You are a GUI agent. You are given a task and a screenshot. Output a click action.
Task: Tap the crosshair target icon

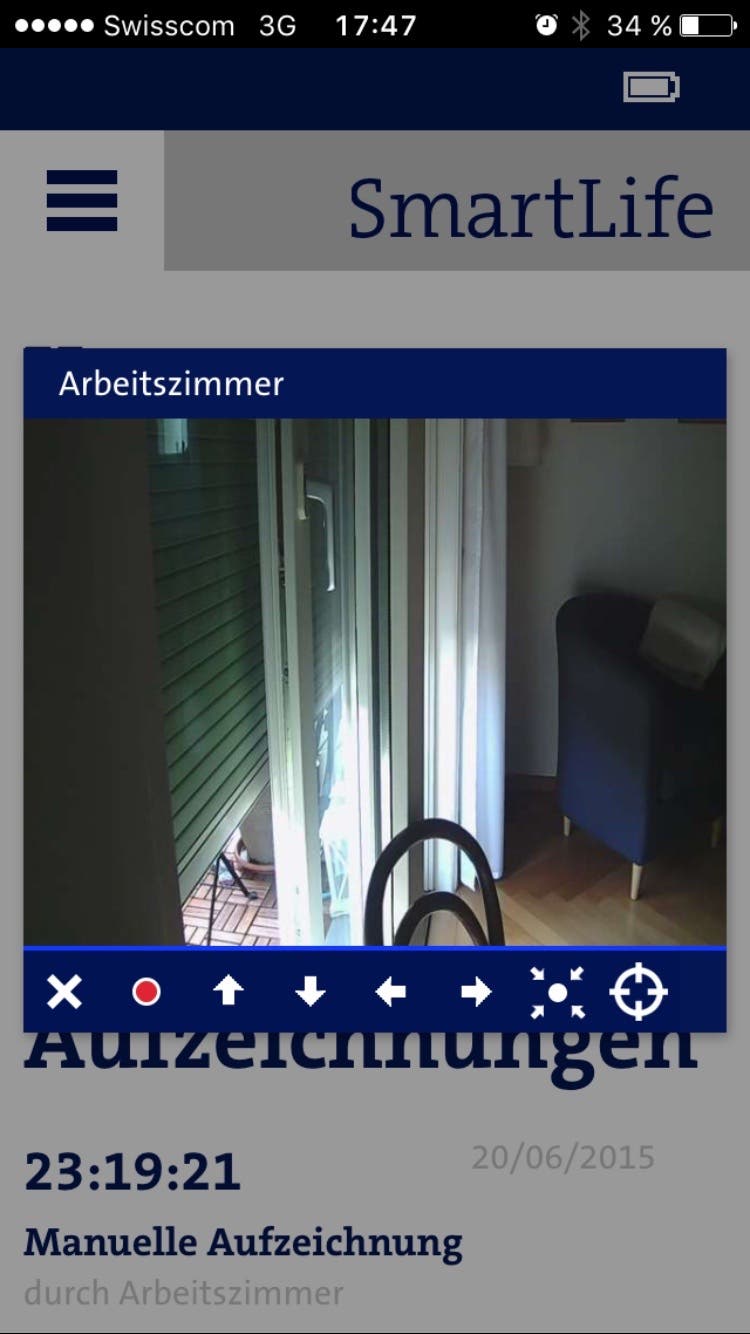638,992
